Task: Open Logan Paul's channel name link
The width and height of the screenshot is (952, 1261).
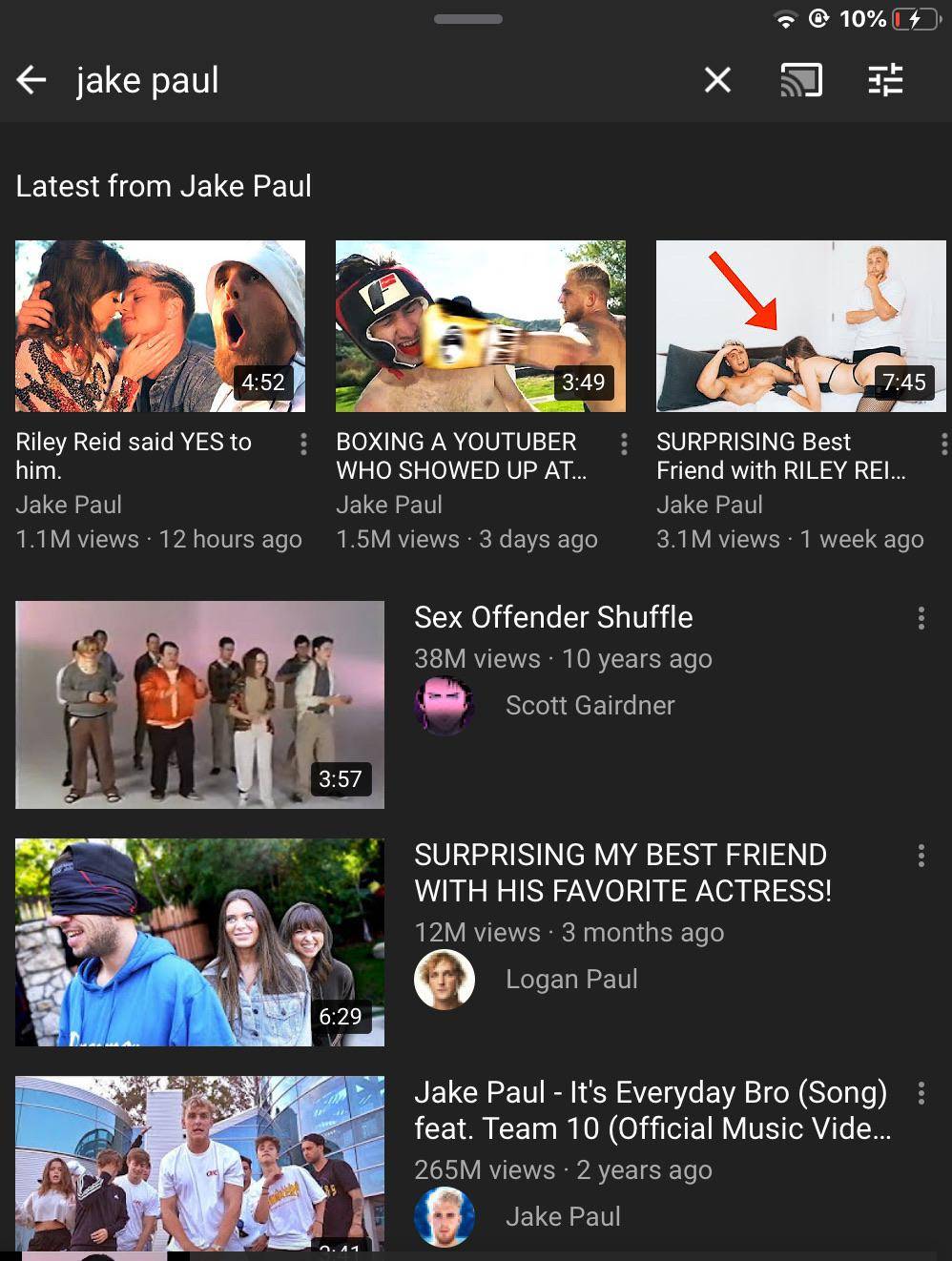Action: 571,979
